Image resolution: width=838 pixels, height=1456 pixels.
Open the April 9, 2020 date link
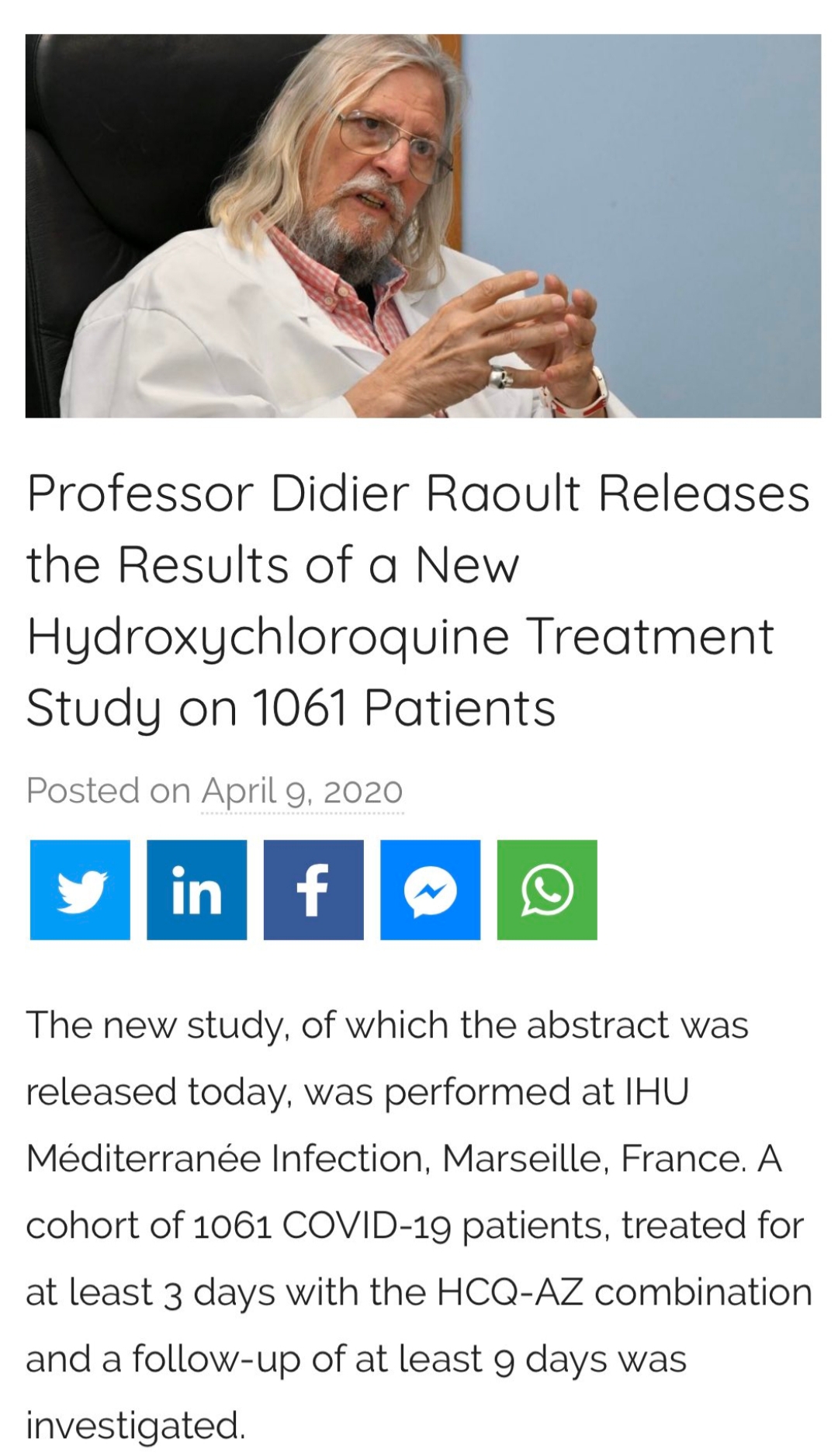[x=302, y=791]
